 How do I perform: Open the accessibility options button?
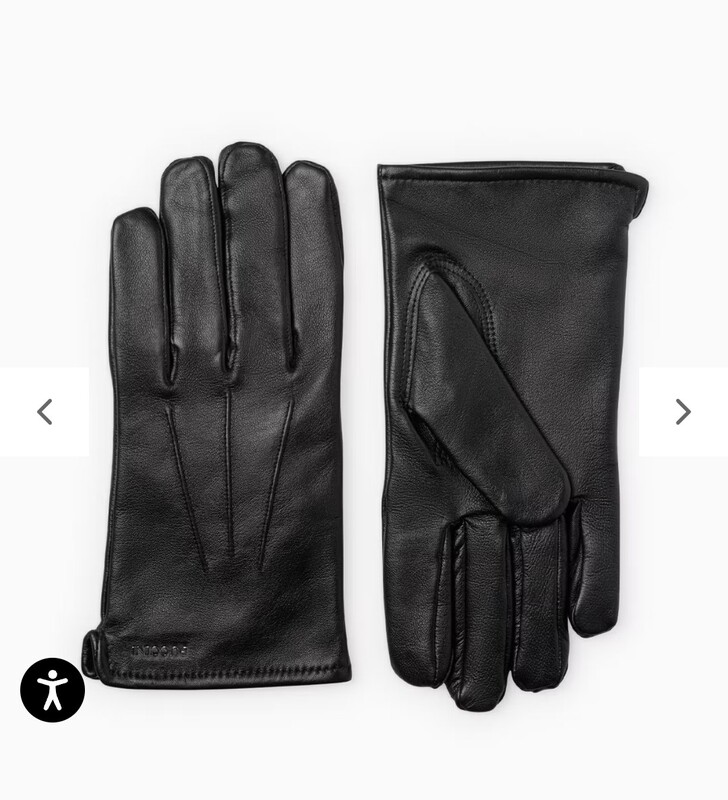click(53, 690)
